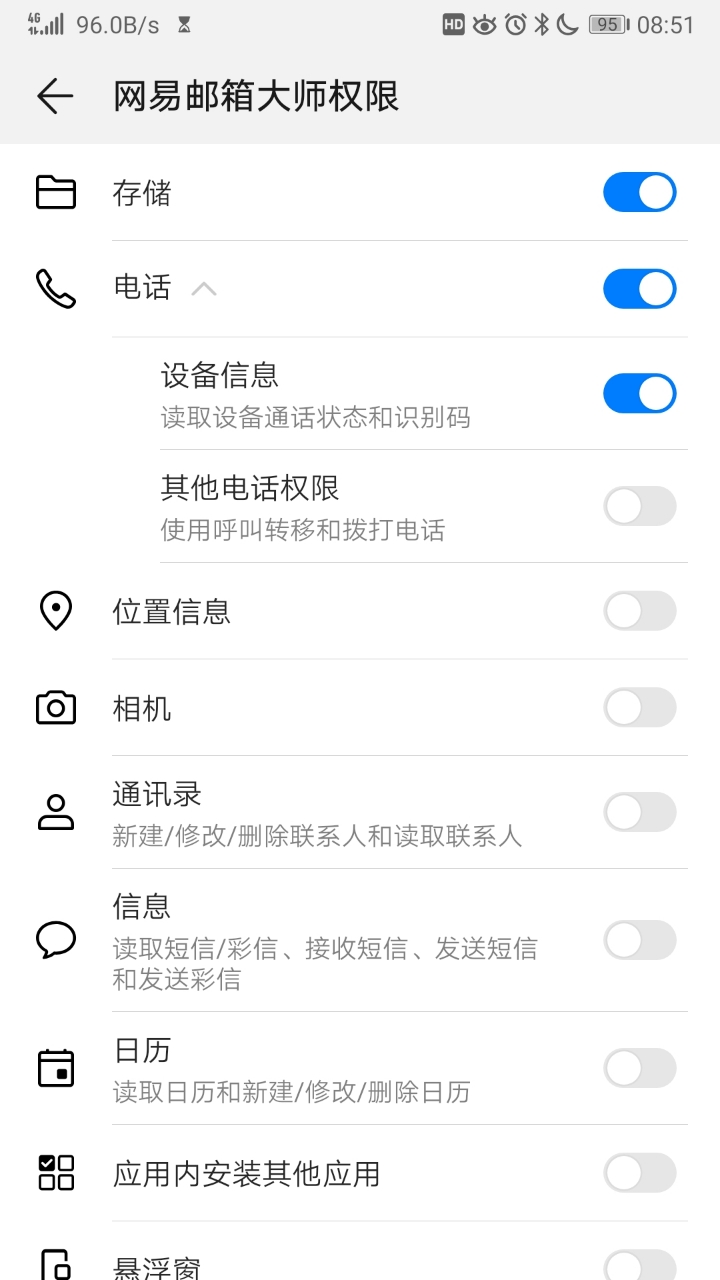Click the floating window icon beside 悬浮窗
The image size is (720, 1280).
coord(55,1266)
